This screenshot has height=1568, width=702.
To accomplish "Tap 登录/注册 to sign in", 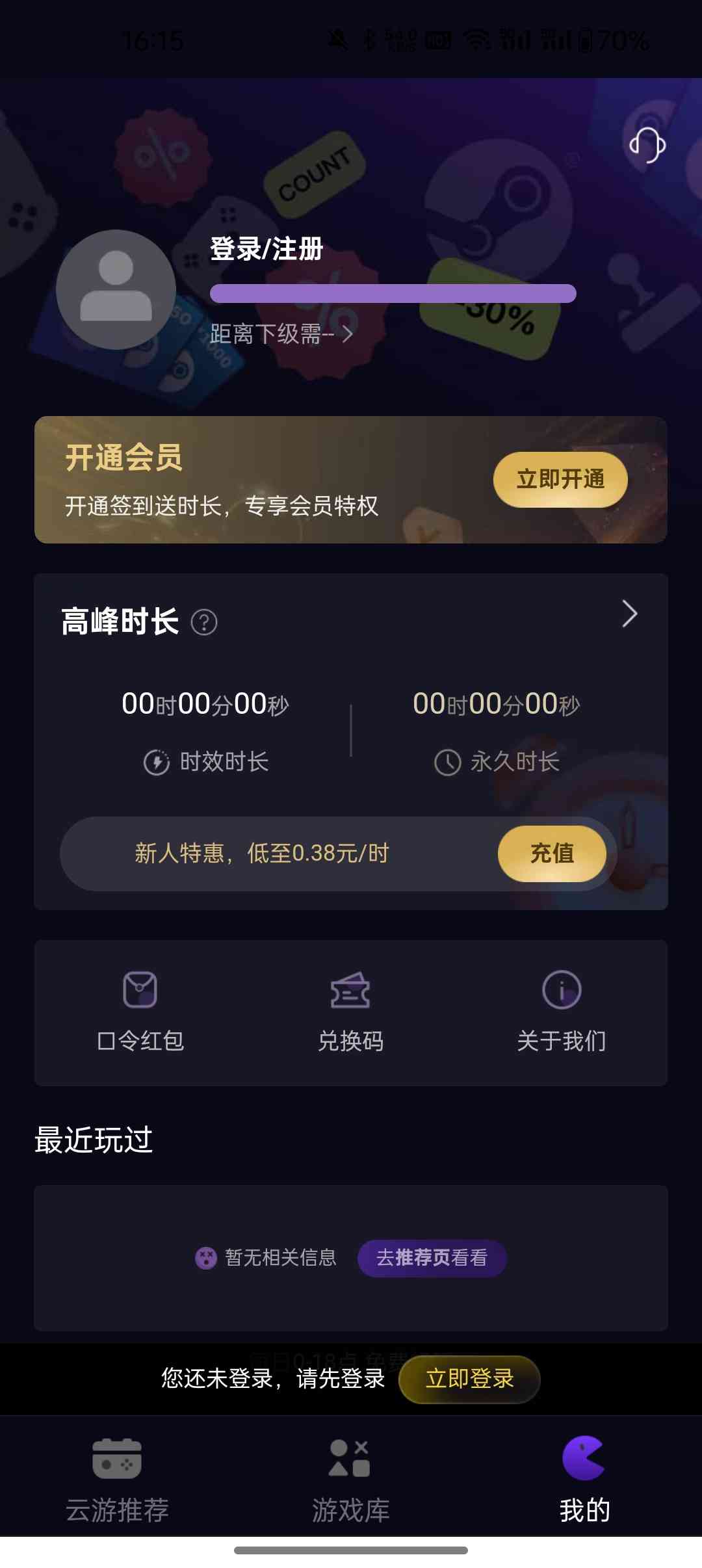I will [x=266, y=249].
